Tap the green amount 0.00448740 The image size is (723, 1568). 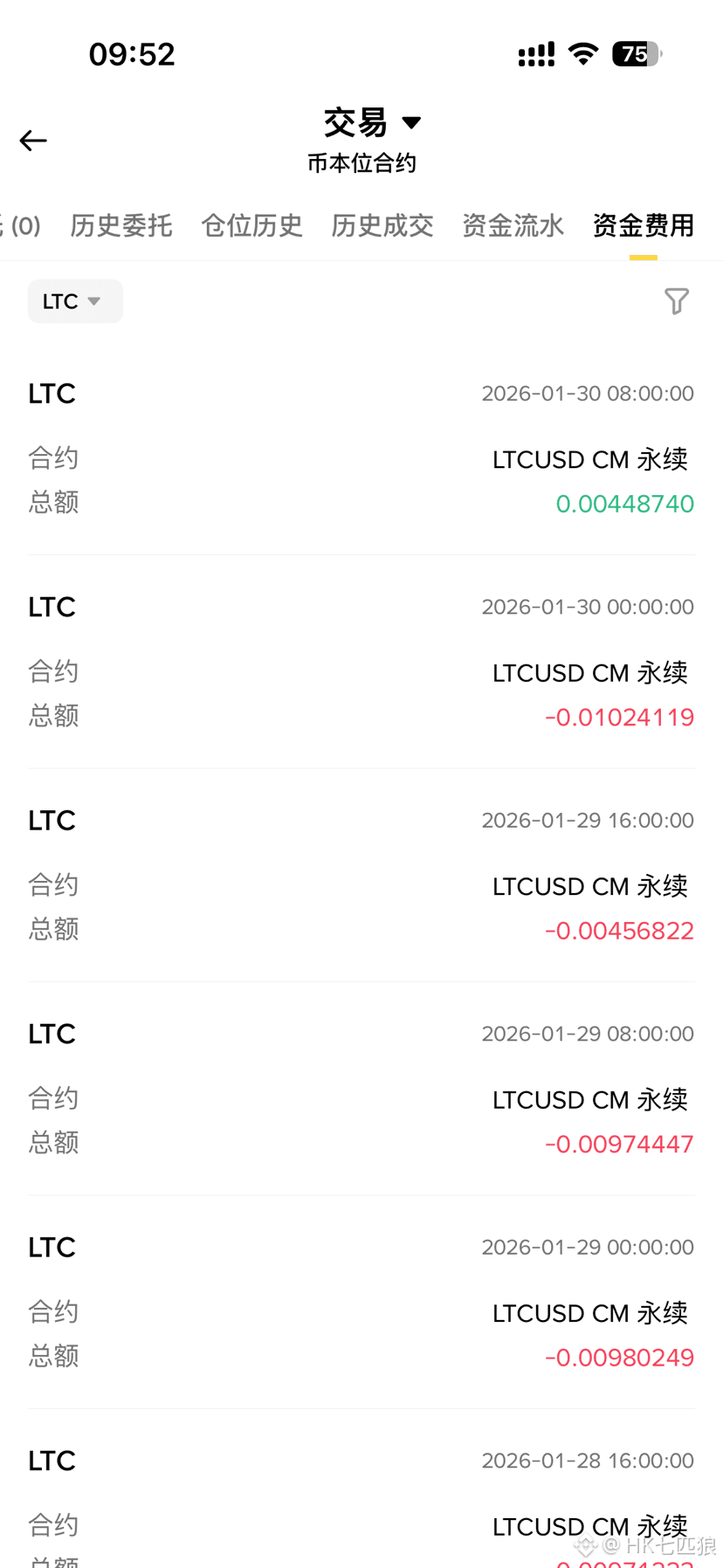click(x=624, y=504)
